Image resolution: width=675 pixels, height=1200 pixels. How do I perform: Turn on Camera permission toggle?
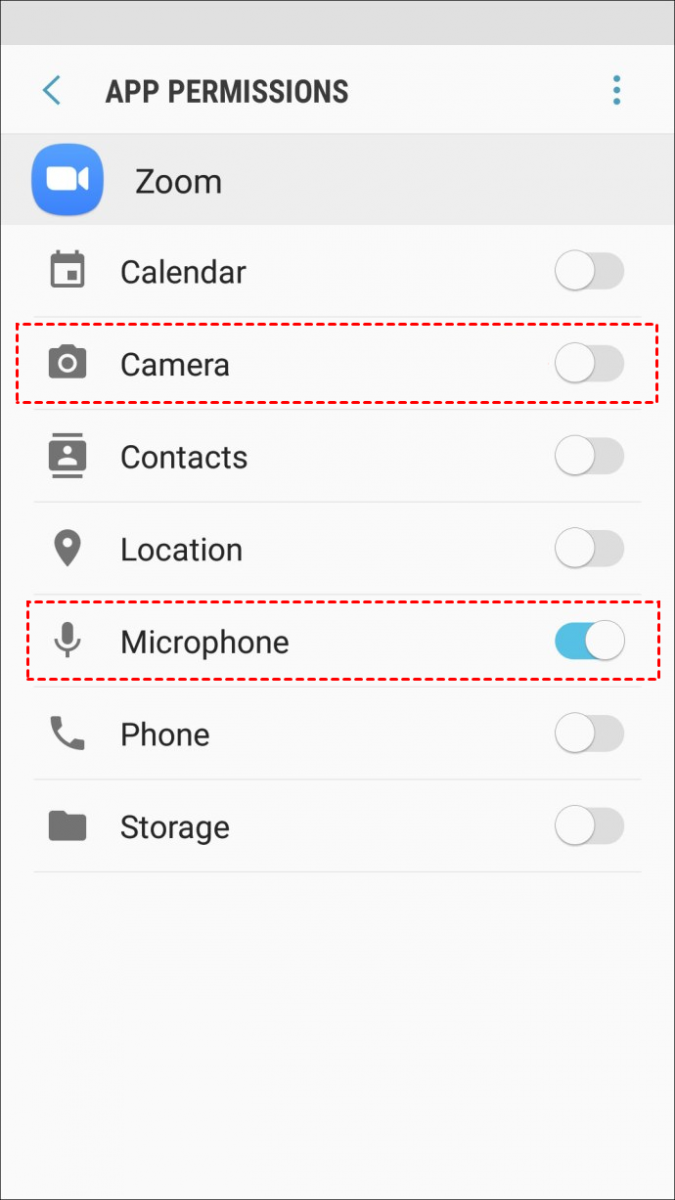589,364
